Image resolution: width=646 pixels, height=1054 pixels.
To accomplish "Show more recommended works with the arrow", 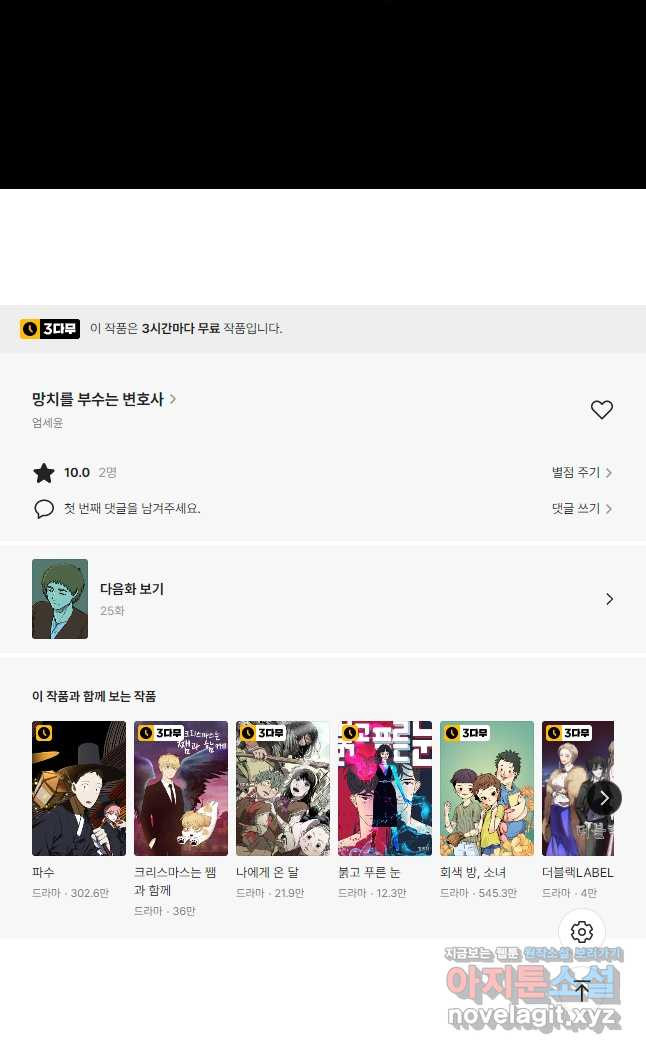I will point(604,797).
